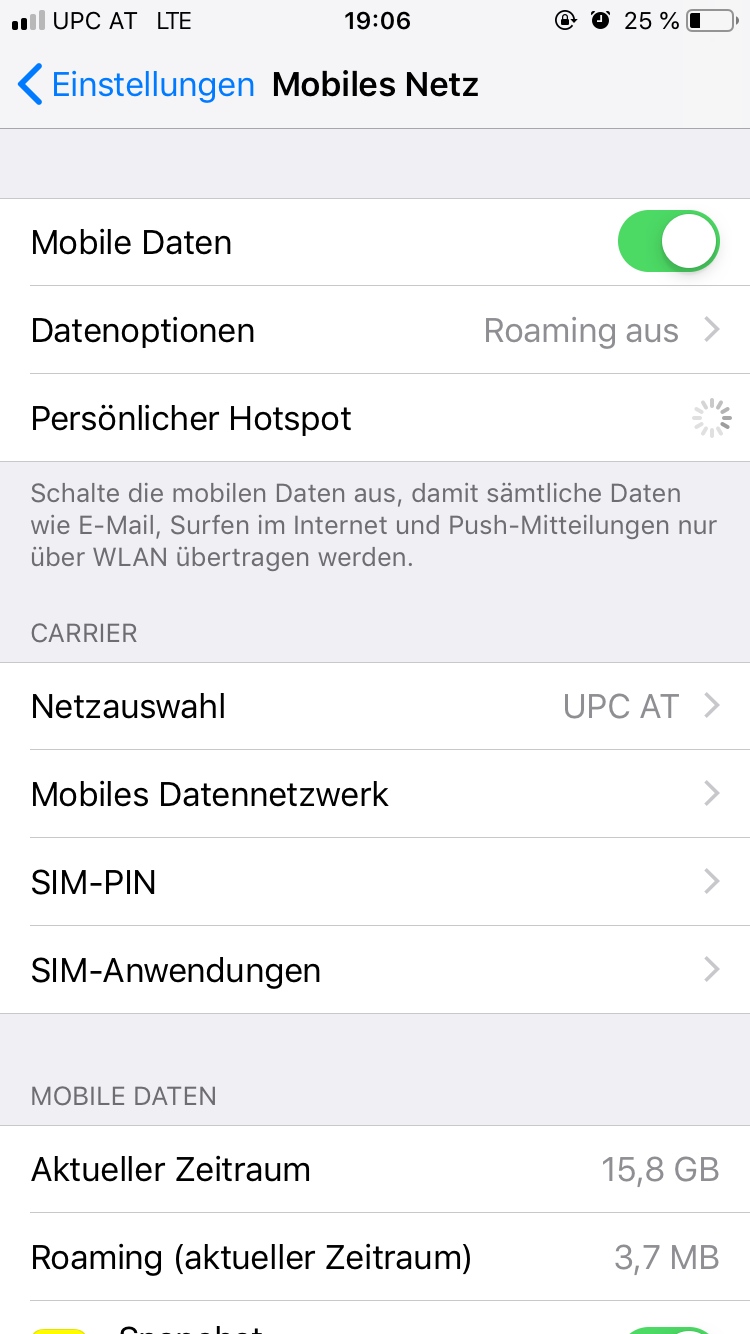Turn off the Mobile Daten switch
The image size is (750, 1334).
pos(669,241)
